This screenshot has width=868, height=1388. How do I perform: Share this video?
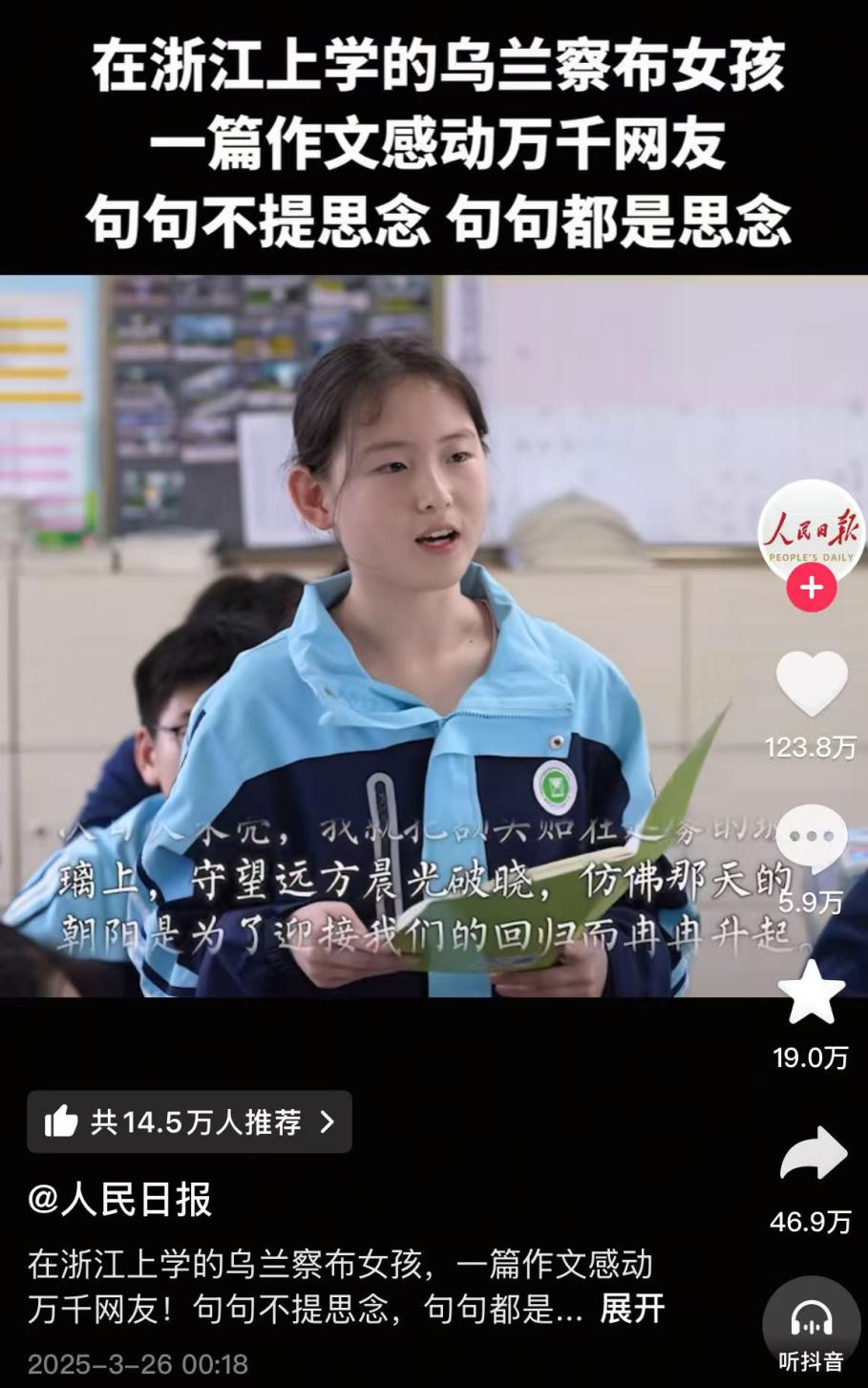click(811, 1155)
